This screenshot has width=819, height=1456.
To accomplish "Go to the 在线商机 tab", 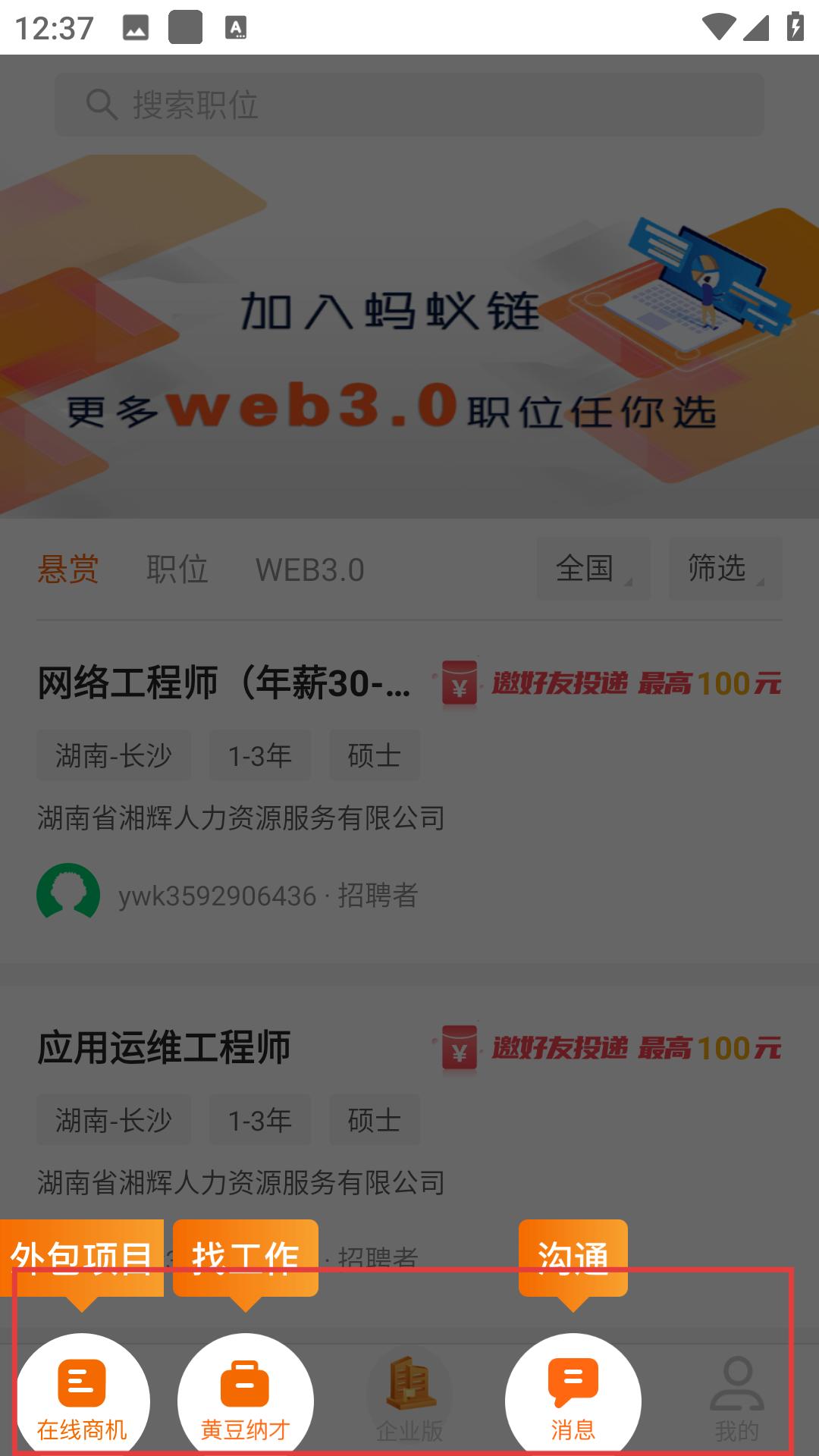I will tap(82, 1399).
